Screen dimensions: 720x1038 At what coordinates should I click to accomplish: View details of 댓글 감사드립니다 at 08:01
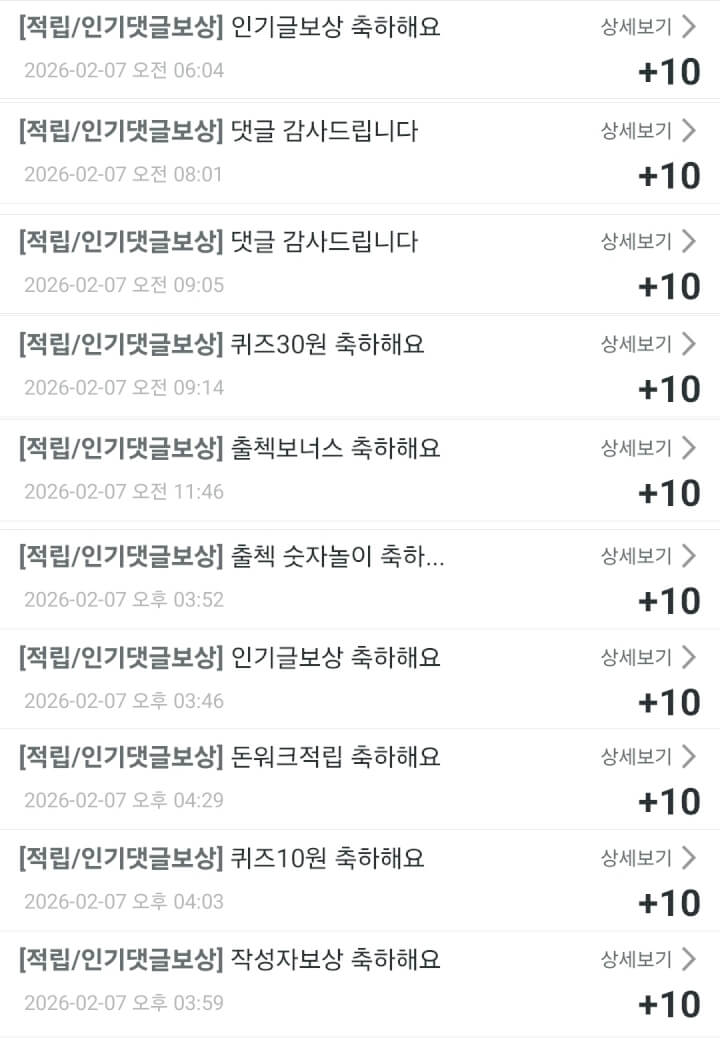(x=647, y=130)
